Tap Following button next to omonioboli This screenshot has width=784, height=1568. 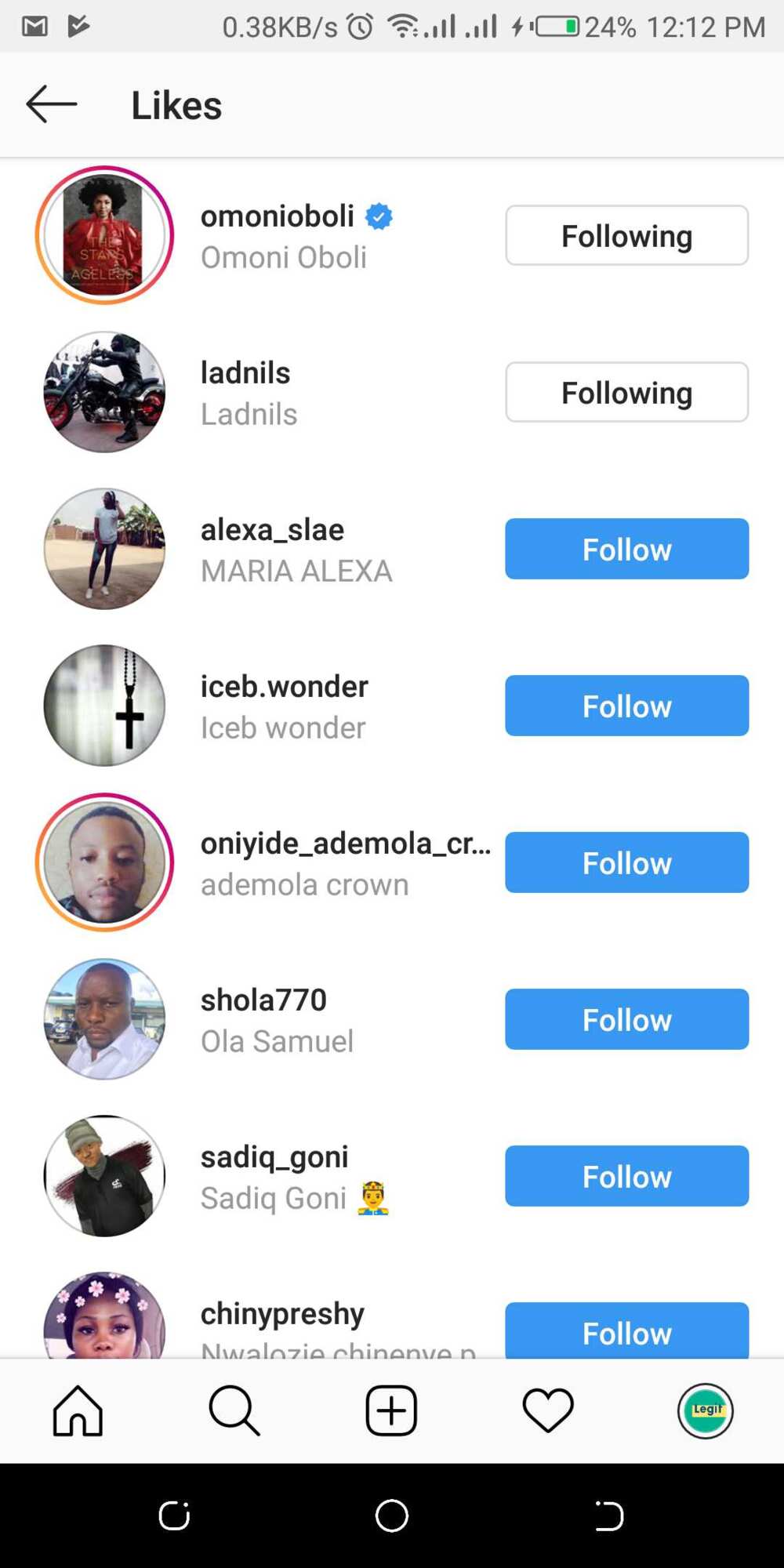(x=626, y=235)
